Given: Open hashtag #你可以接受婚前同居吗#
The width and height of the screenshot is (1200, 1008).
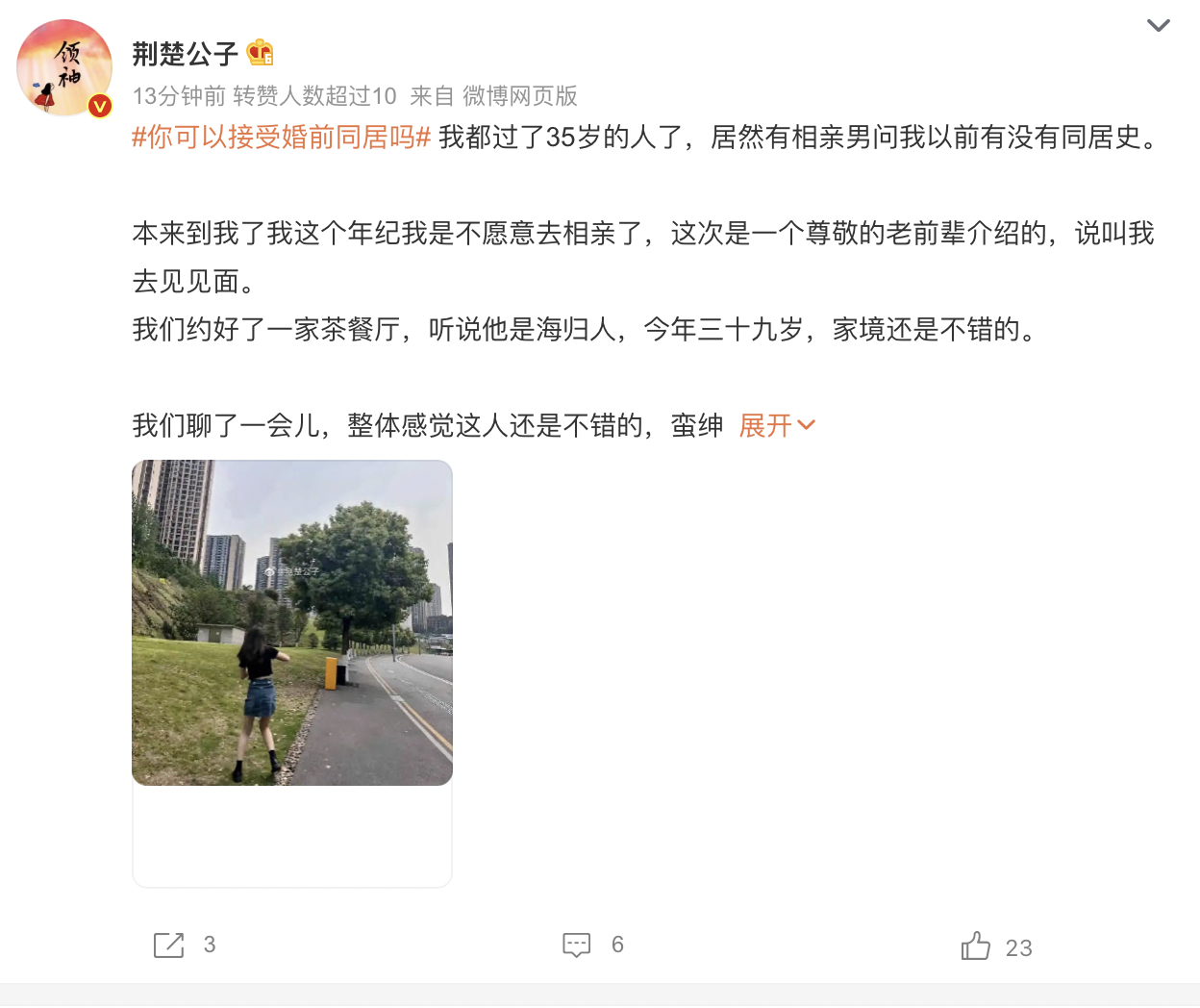Looking at the screenshot, I should 281,138.
